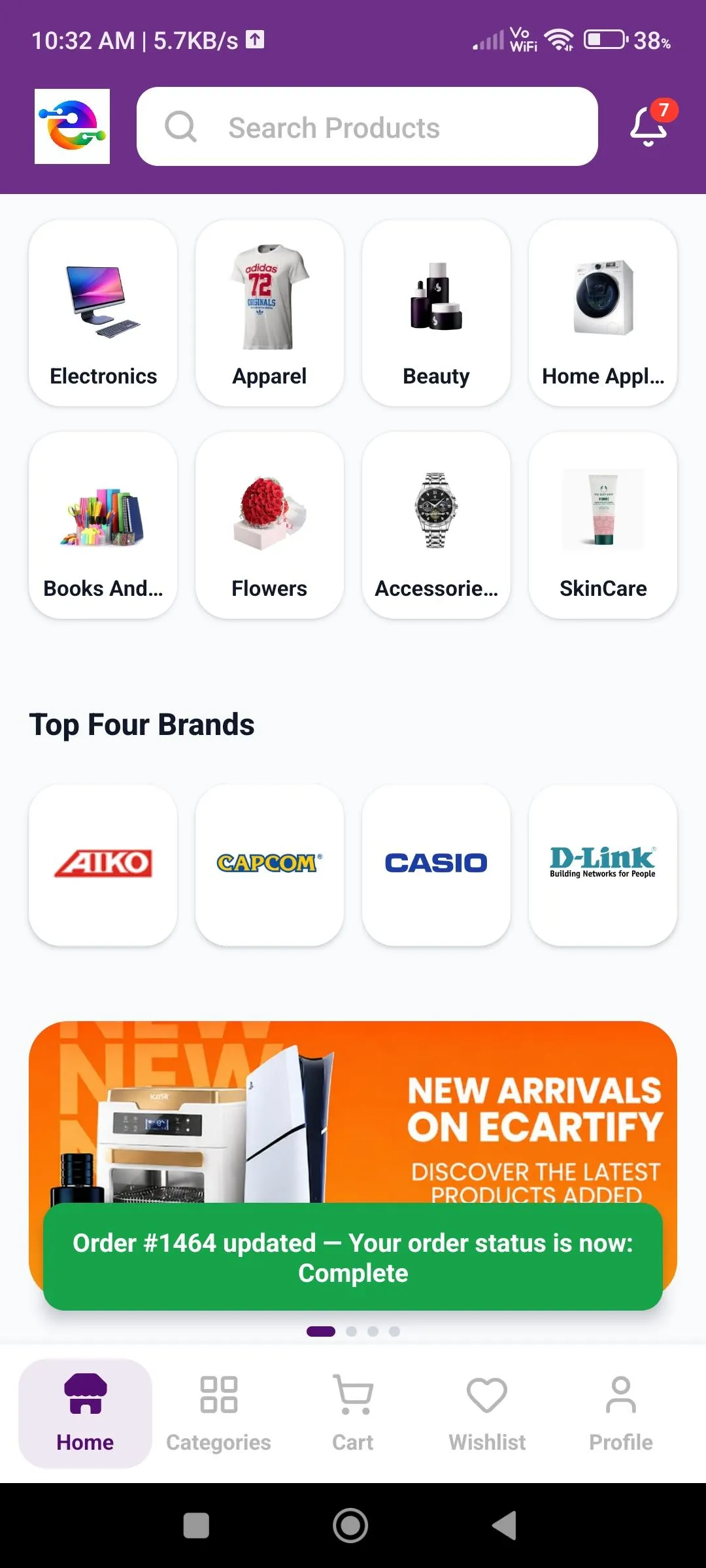Tap the Search Products field
Image resolution: width=706 pixels, height=1568 pixels.
click(367, 127)
